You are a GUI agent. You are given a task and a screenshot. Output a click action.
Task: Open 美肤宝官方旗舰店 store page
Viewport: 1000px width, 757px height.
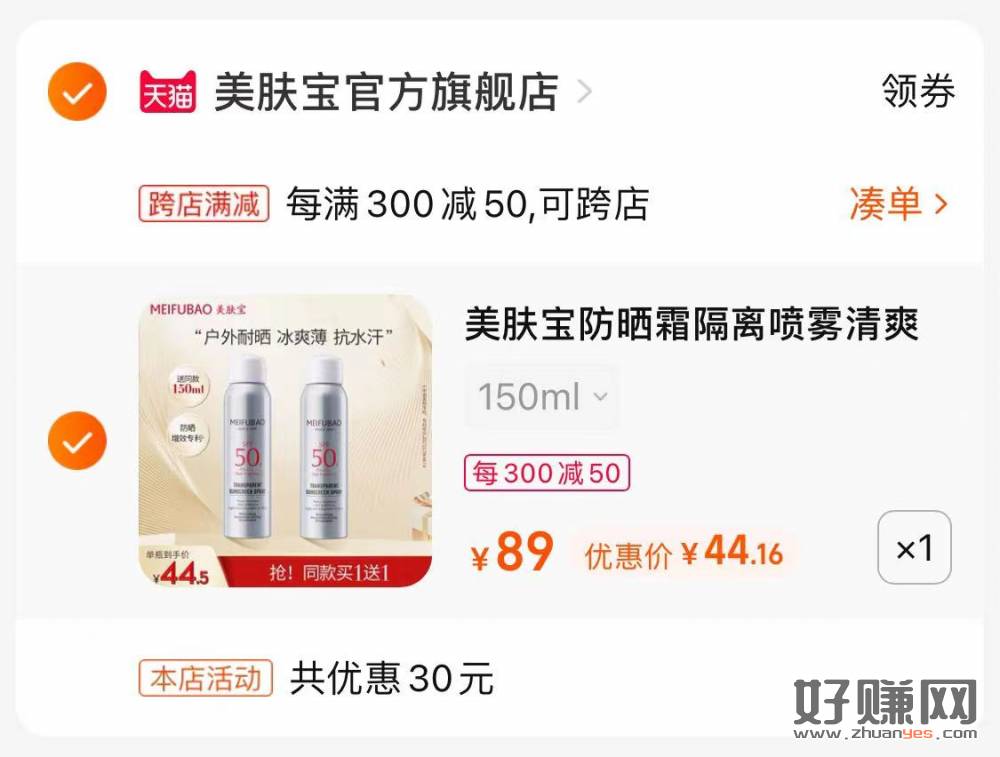[x=385, y=93]
